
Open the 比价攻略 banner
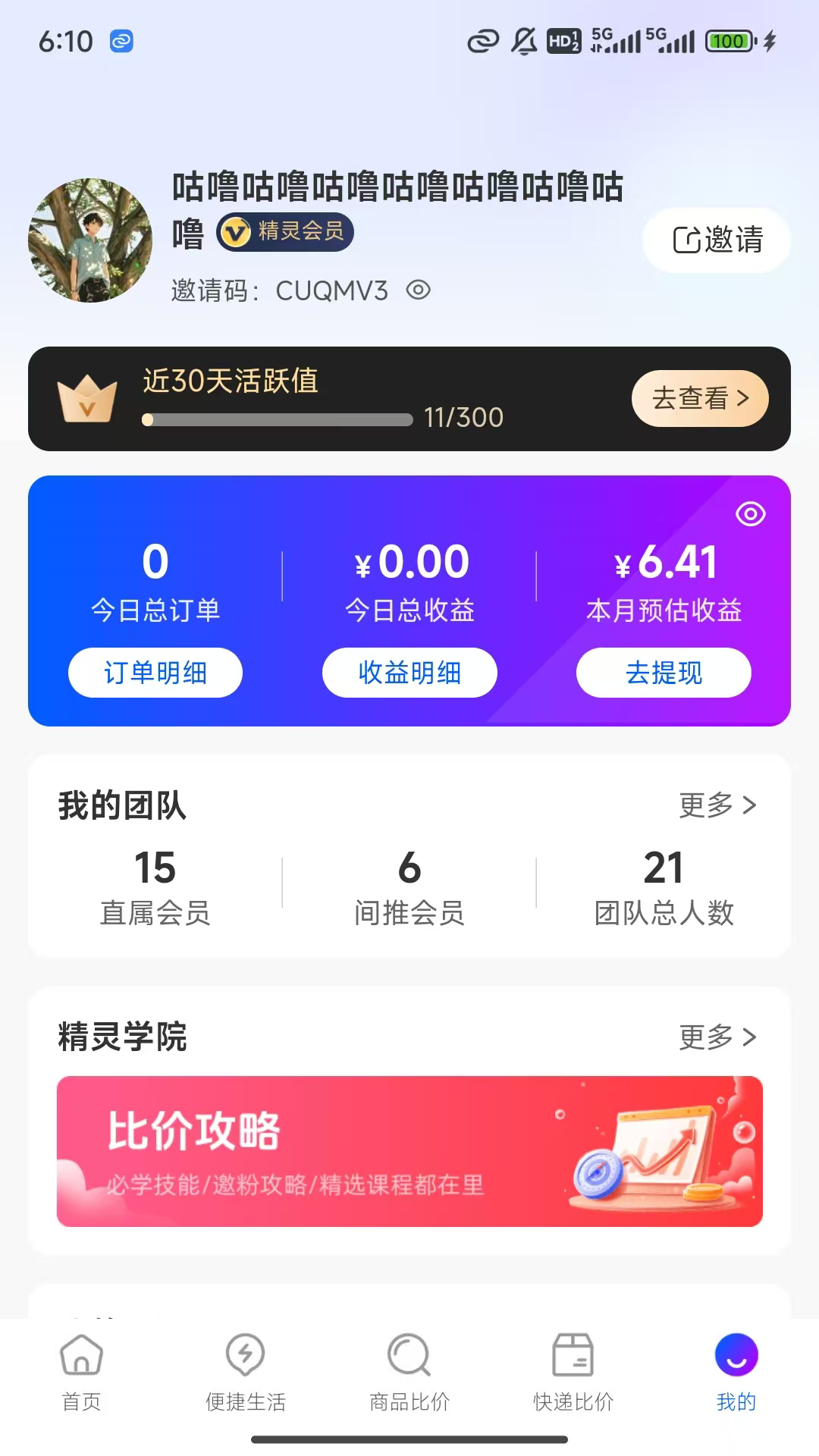pyautogui.click(x=409, y=1150)
